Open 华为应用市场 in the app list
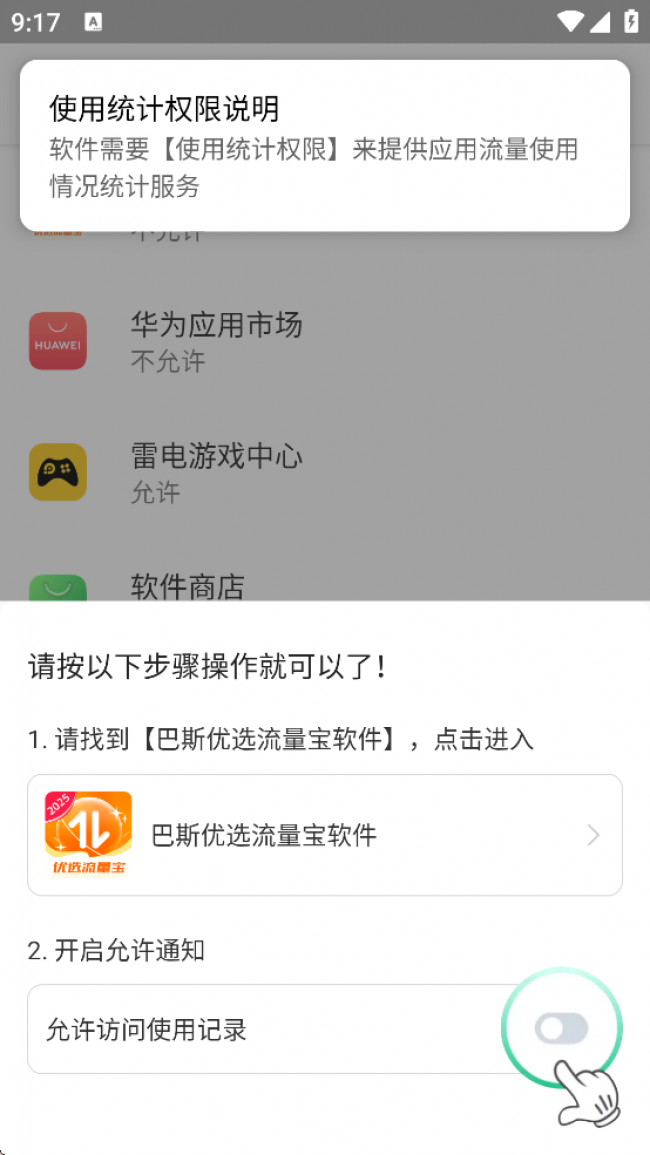Viewport: 650px width, 1155px height. click(216, 340)
